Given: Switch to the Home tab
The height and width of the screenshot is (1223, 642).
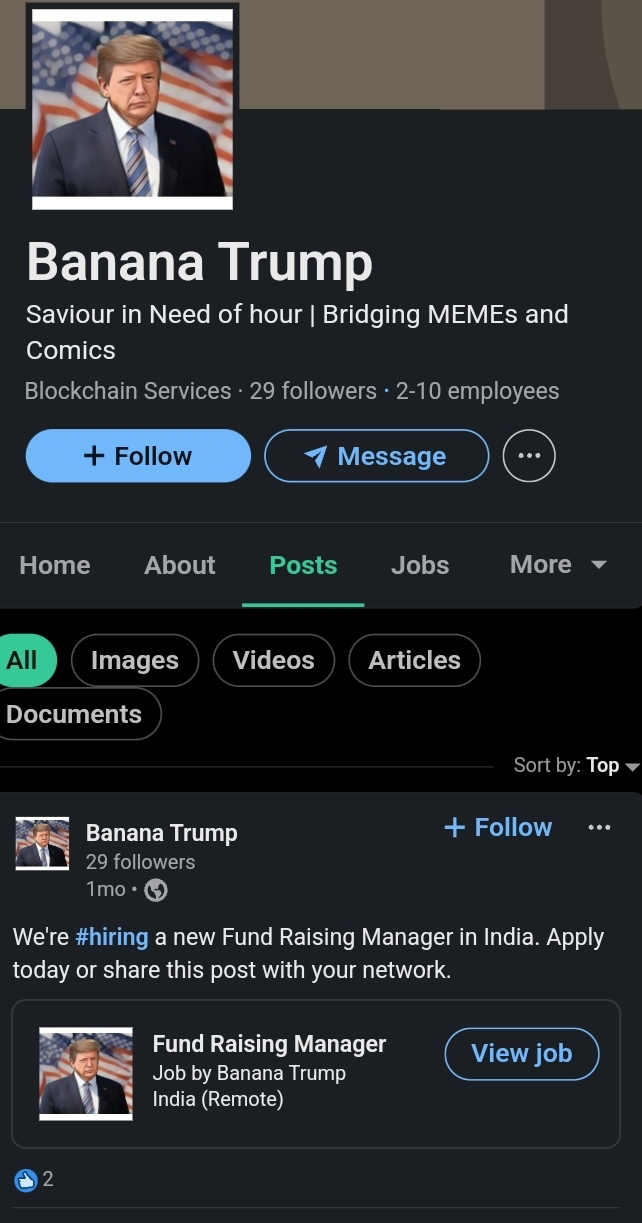Looking at the screenshot, I should tap(55, 565).
